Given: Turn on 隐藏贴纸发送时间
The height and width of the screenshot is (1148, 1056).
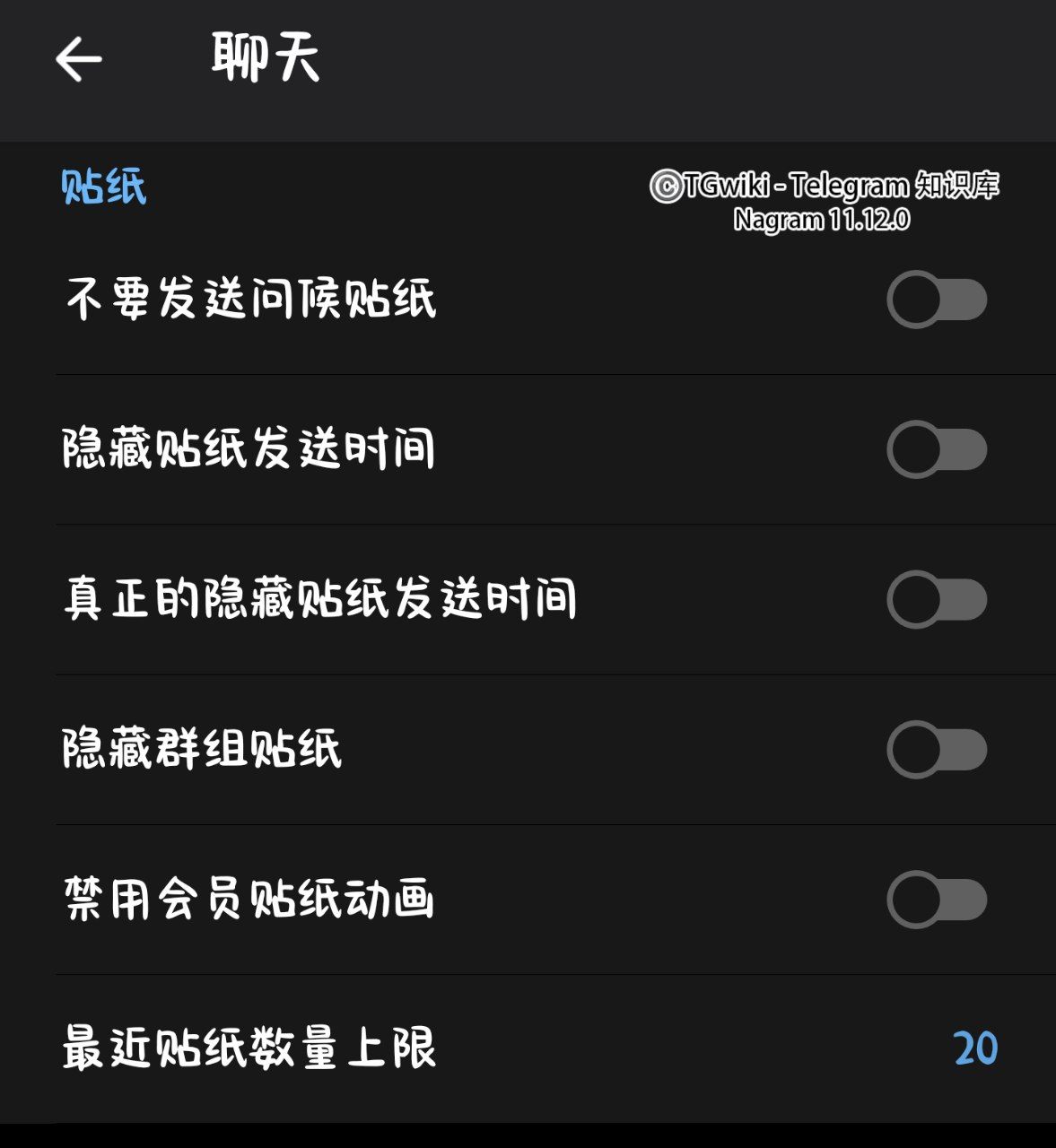Looking at the screenshot, I should tap(937, 449).
